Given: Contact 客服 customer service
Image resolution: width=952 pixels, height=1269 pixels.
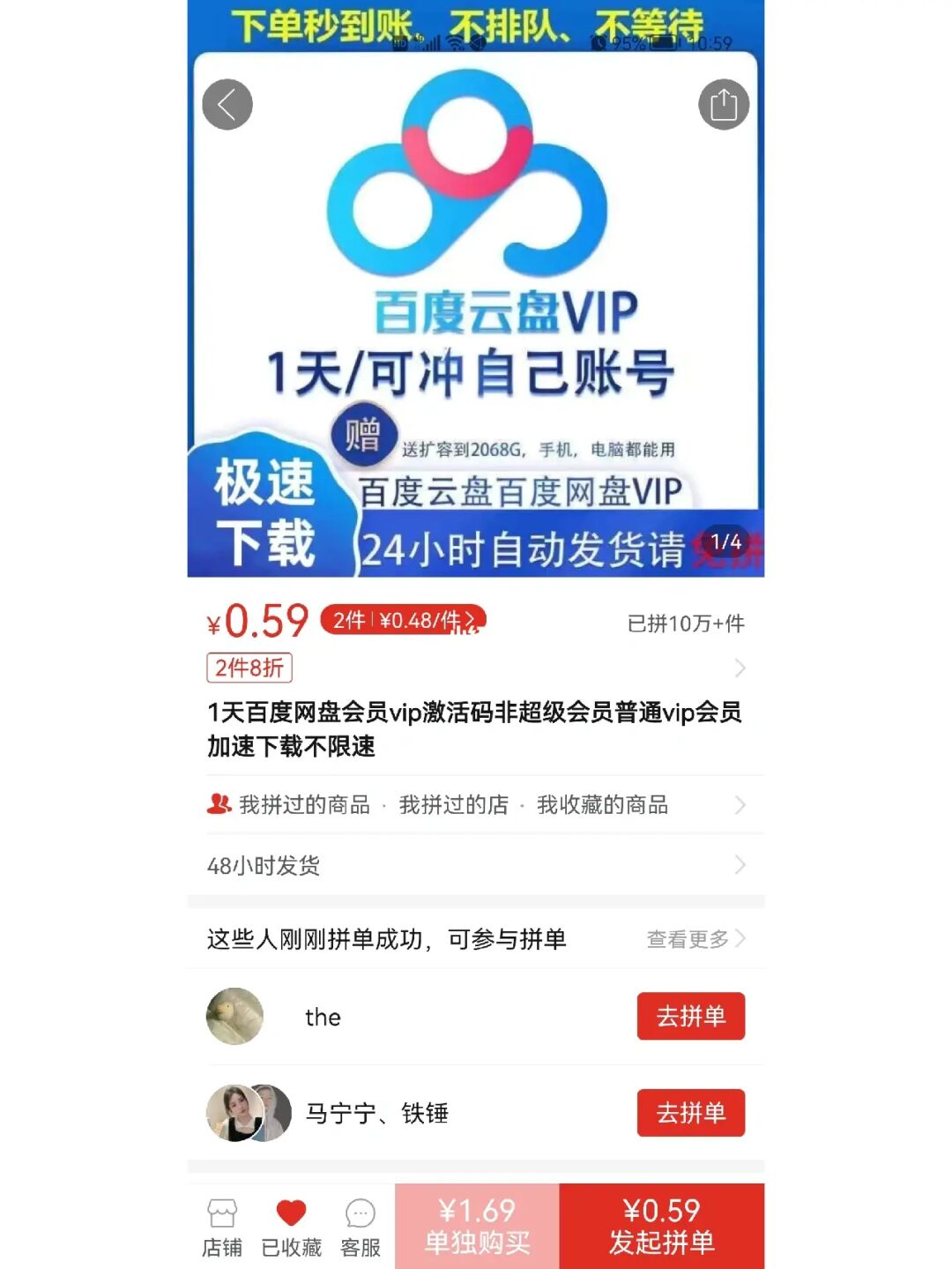Looking at the screenshot, I should [x=361, y=1228].
